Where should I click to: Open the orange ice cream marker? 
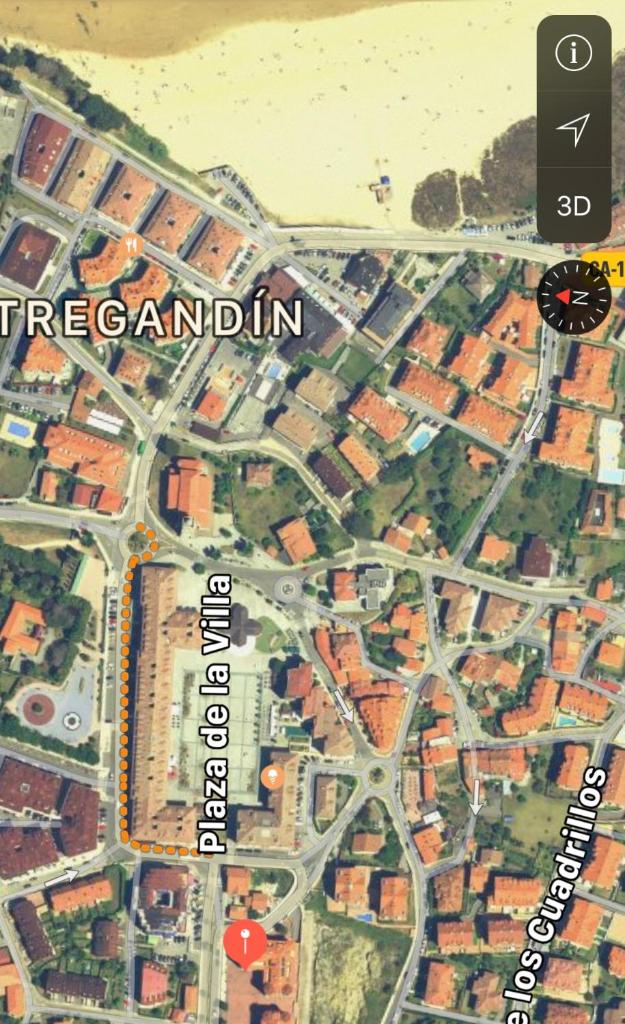[x=272, y=777]
